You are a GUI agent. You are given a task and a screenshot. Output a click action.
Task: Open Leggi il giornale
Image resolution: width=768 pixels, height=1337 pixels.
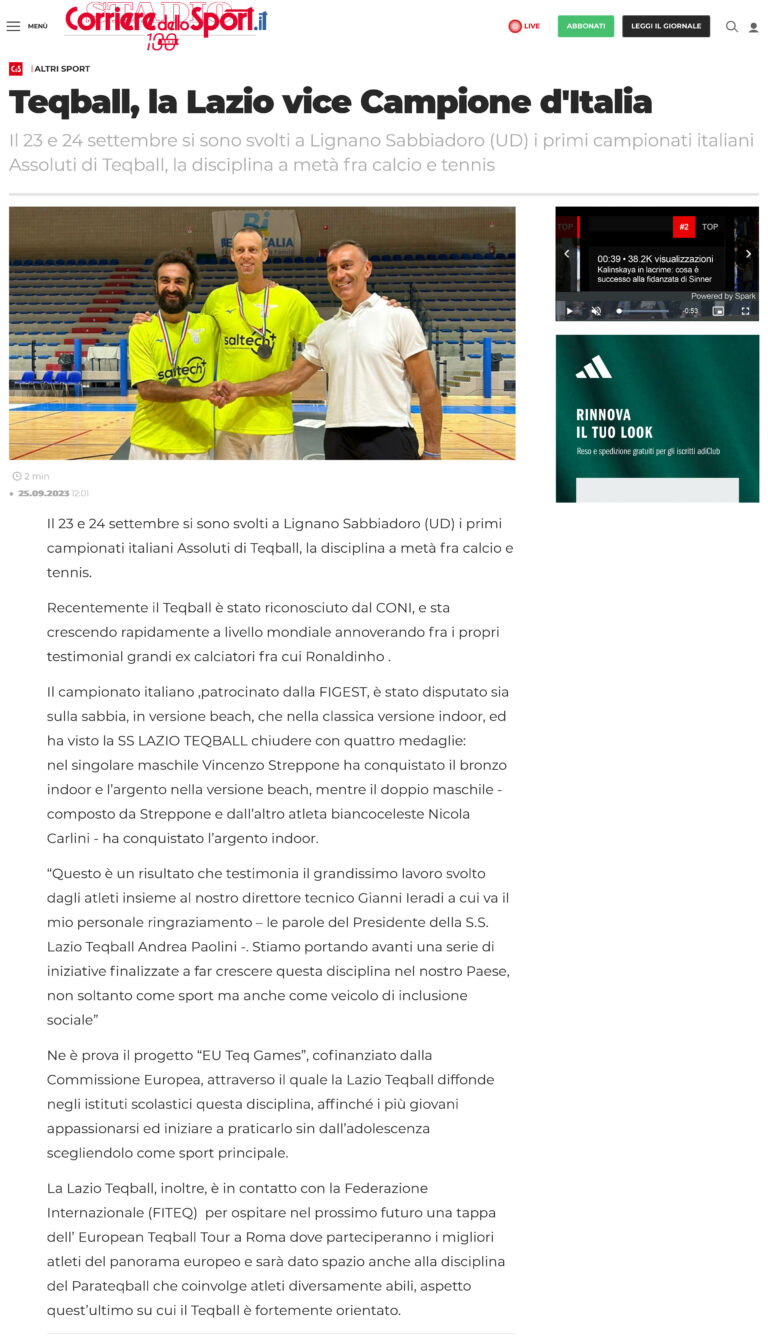pos(666,26)
